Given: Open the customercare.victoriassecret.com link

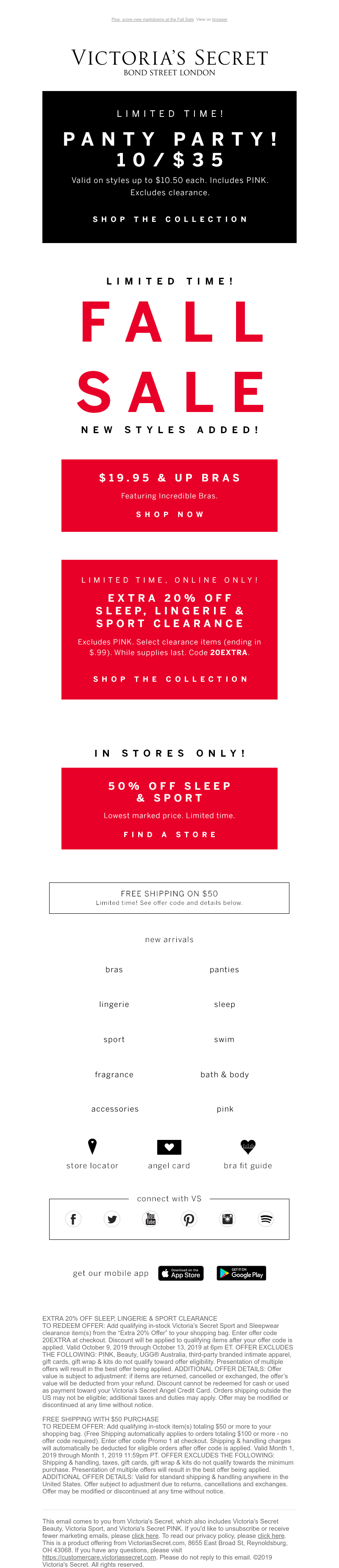Looking at the screenshot, I should 99,1557.
